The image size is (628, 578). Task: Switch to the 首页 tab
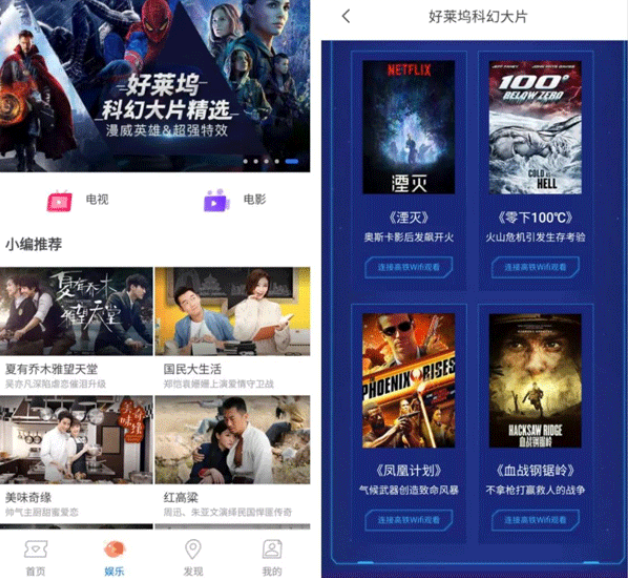36,556
